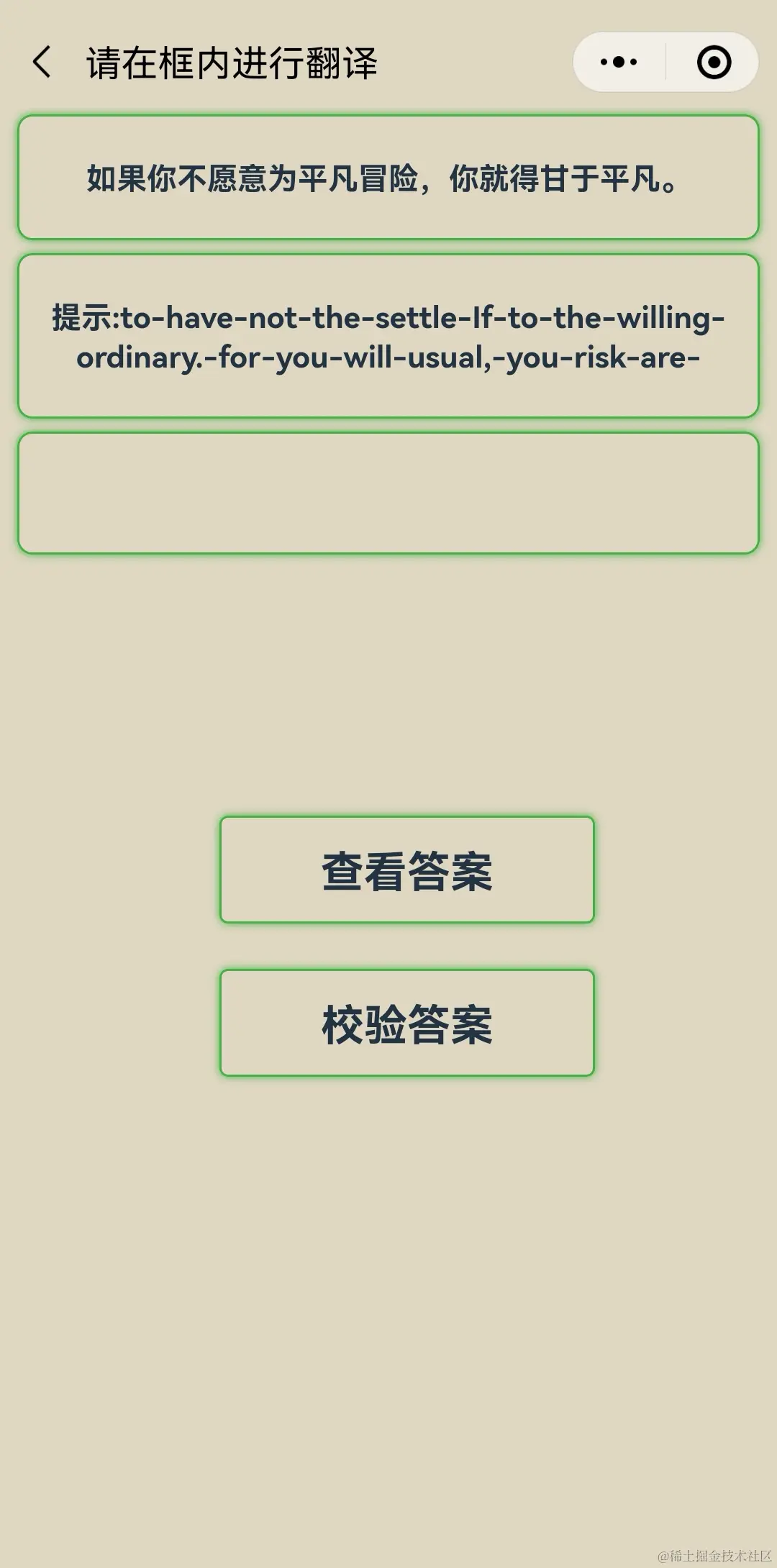777x1568 pixels.
Task: Go back using the top-left arrow
Action: point(42,62)
